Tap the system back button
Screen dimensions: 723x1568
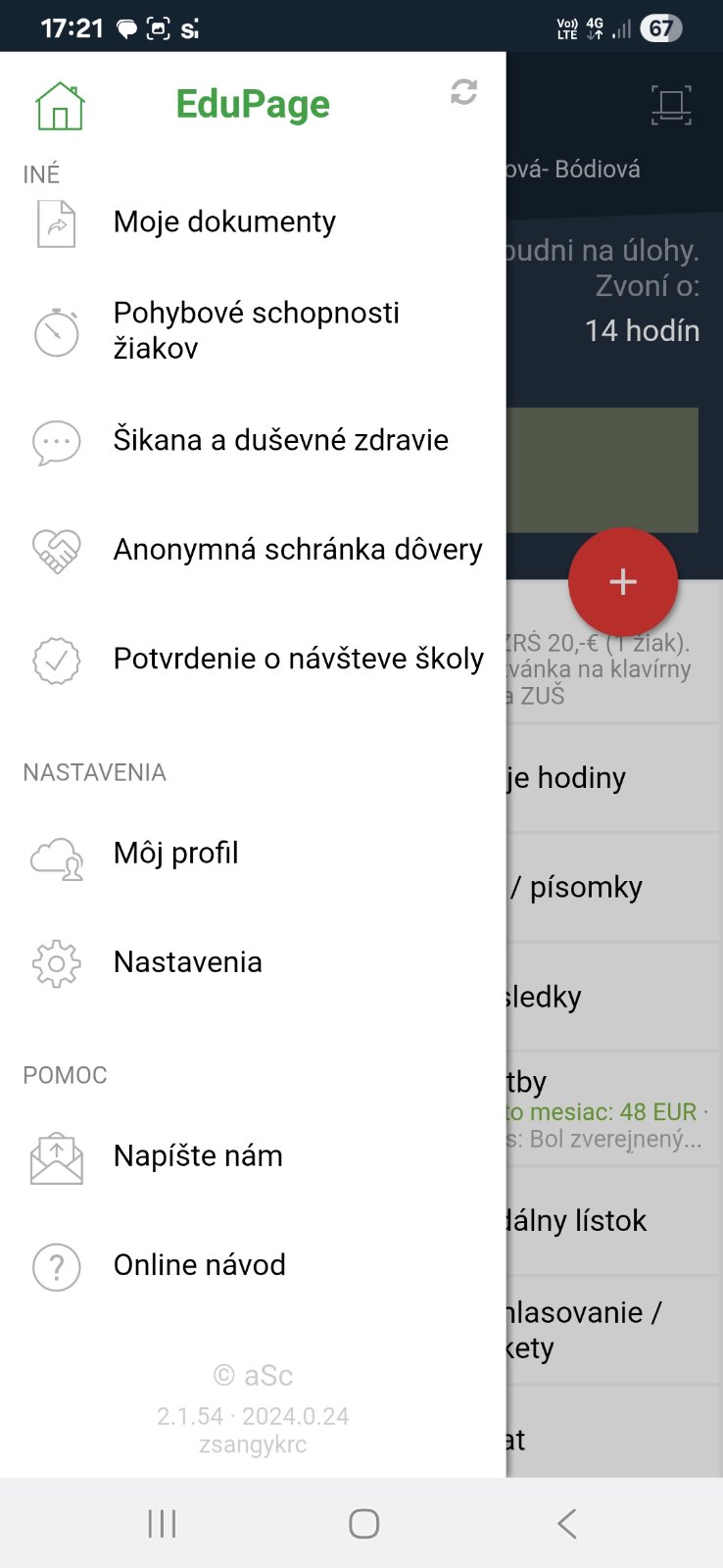coord(566,1523)
